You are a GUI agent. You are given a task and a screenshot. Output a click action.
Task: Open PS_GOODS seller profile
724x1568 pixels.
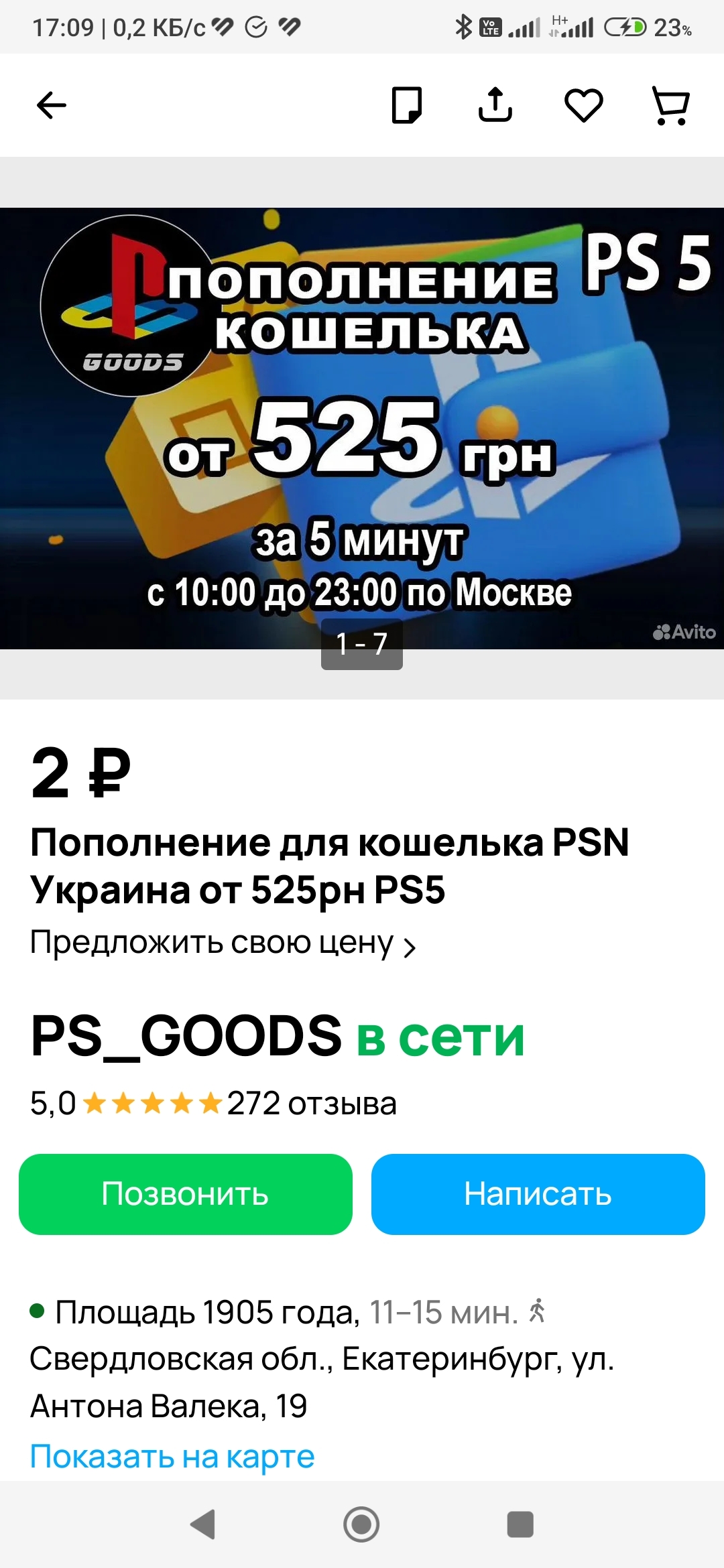pos(186,1036)
